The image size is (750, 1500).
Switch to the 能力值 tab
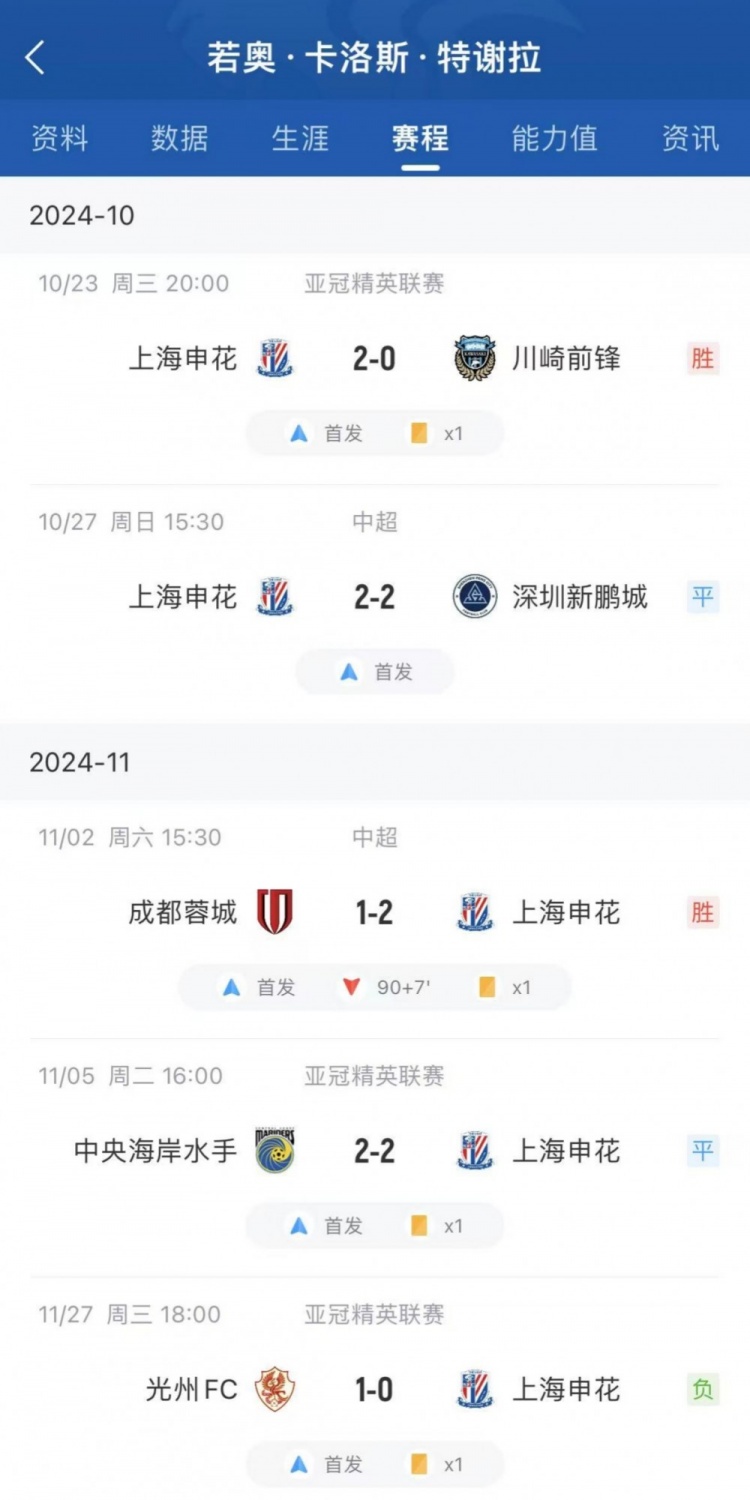click(x=554, y=138)
